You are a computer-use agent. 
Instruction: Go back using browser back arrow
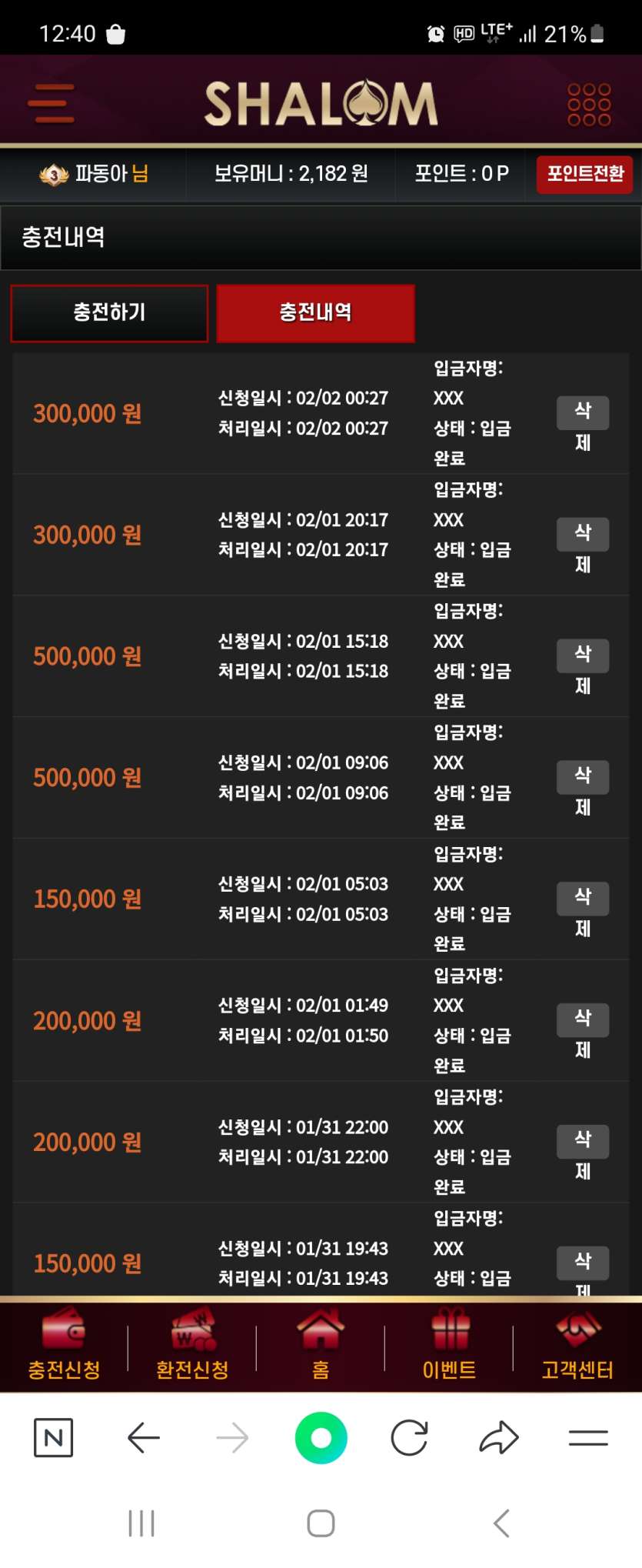point(144,1438)
